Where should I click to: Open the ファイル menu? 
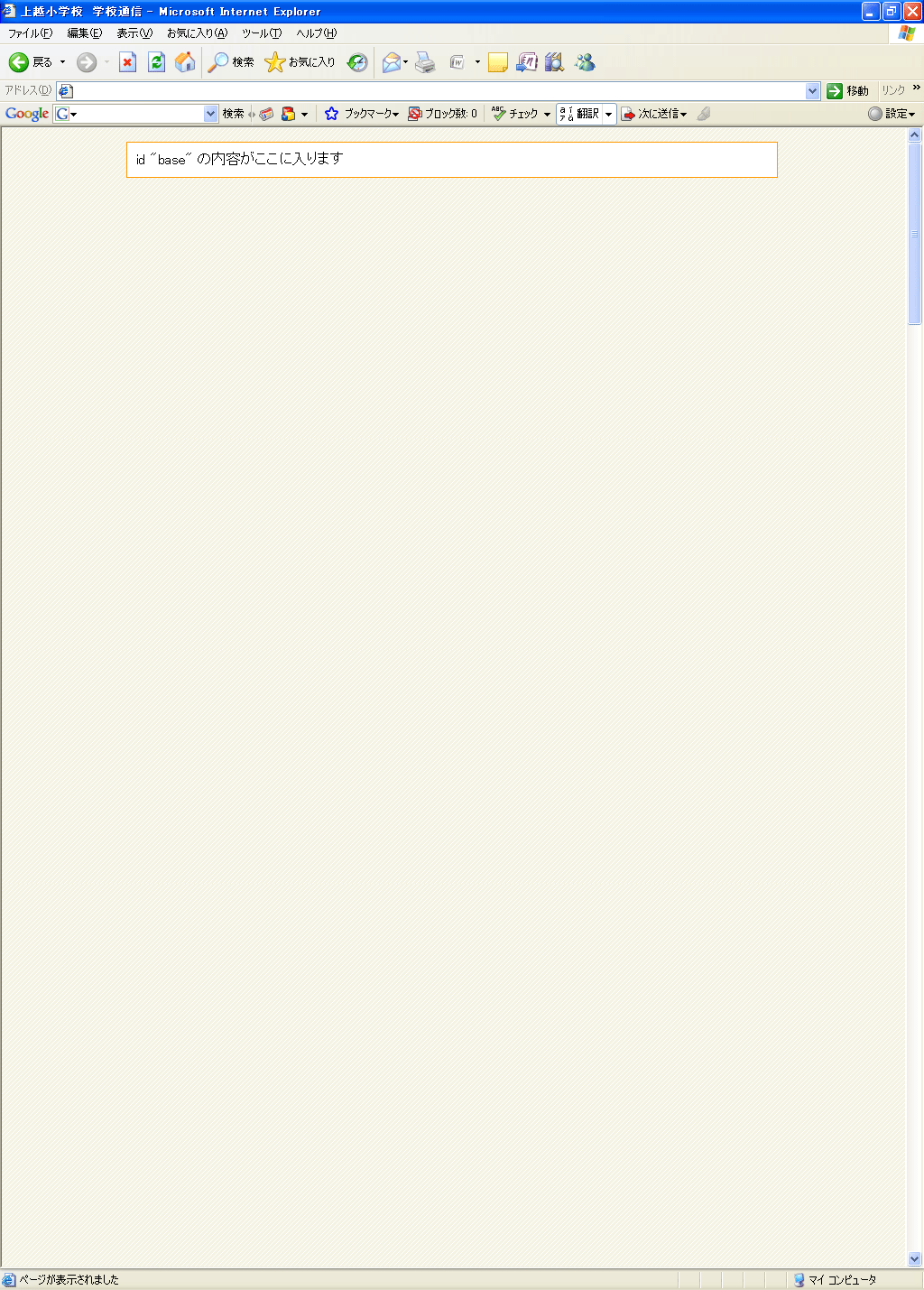(30, 33)
